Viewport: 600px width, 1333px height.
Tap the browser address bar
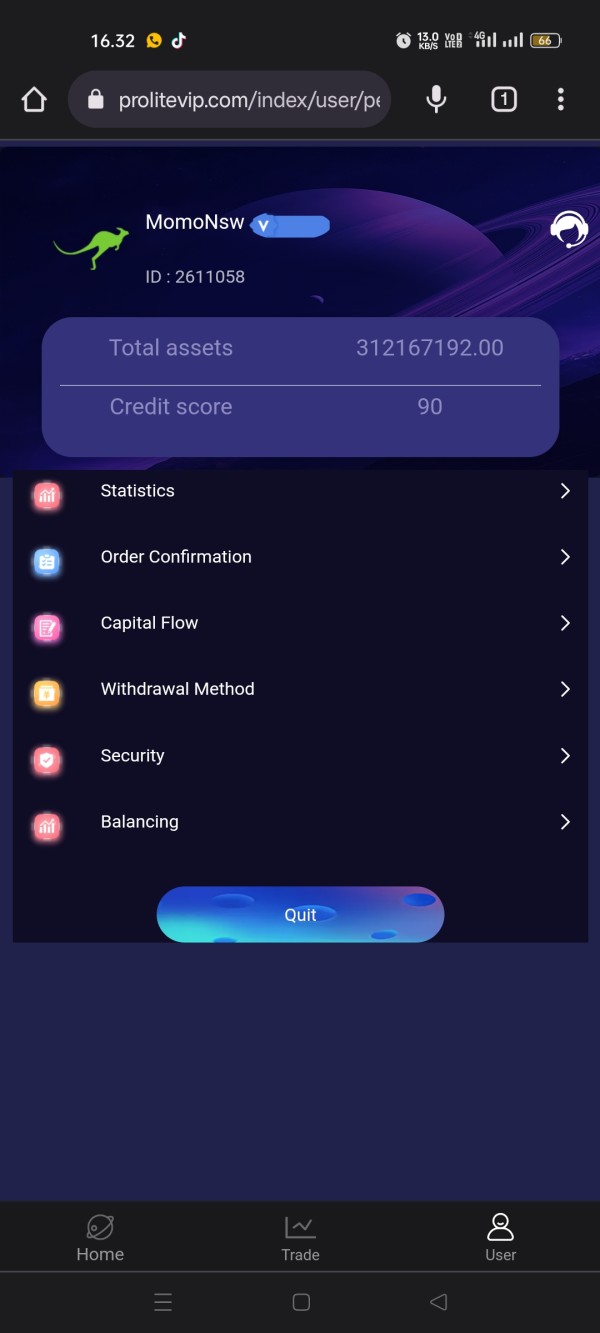230,99
